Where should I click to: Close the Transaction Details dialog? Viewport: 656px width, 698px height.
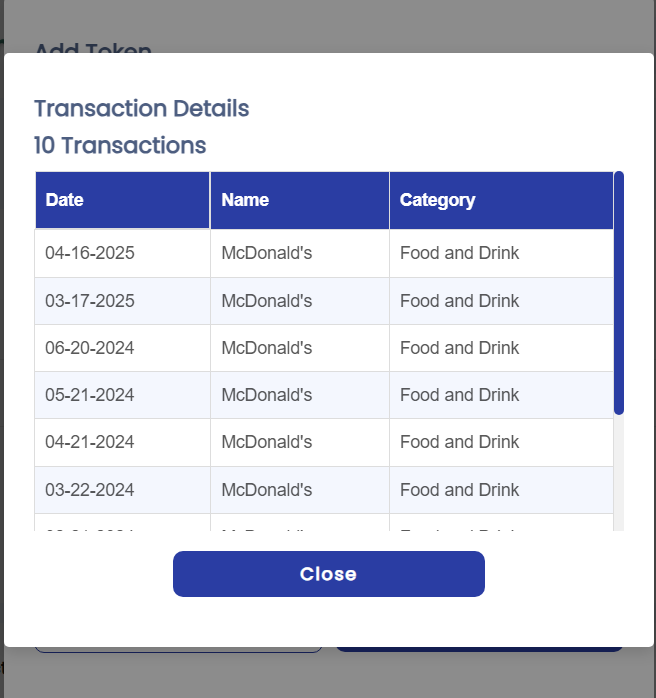pos(328,574)
